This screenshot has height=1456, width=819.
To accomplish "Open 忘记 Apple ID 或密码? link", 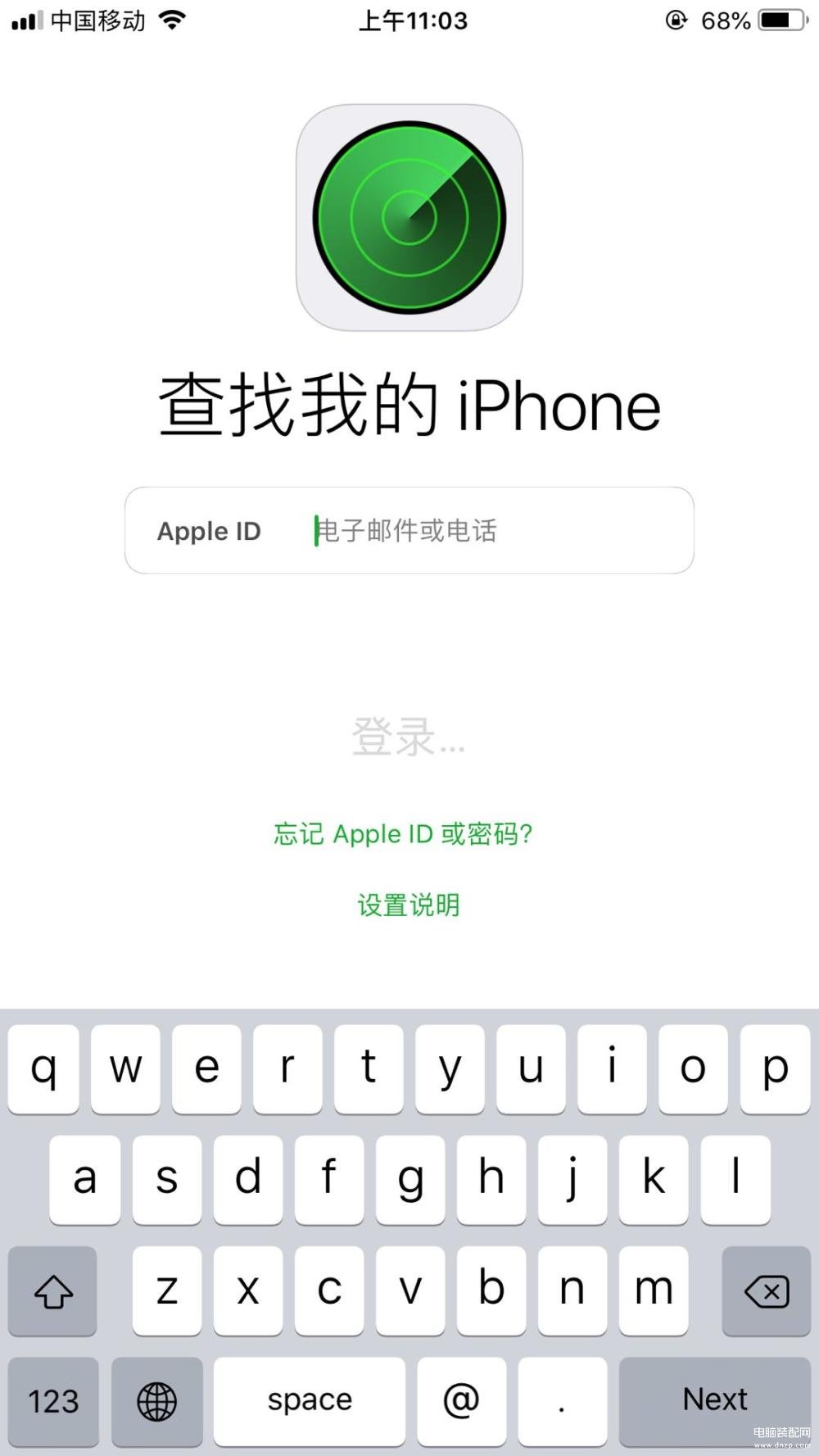I will pos(403,834).
